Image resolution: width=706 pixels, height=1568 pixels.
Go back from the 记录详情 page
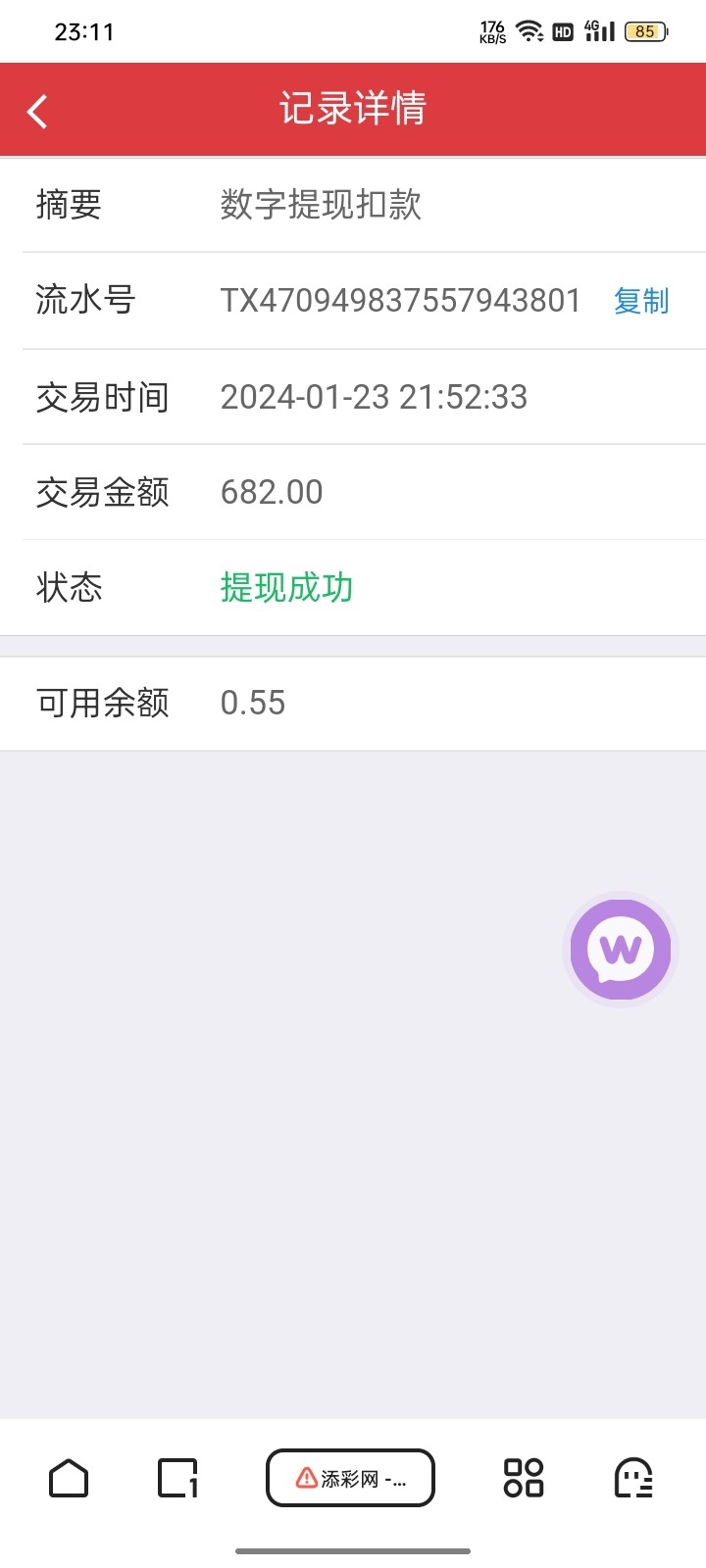coord(37,111)
